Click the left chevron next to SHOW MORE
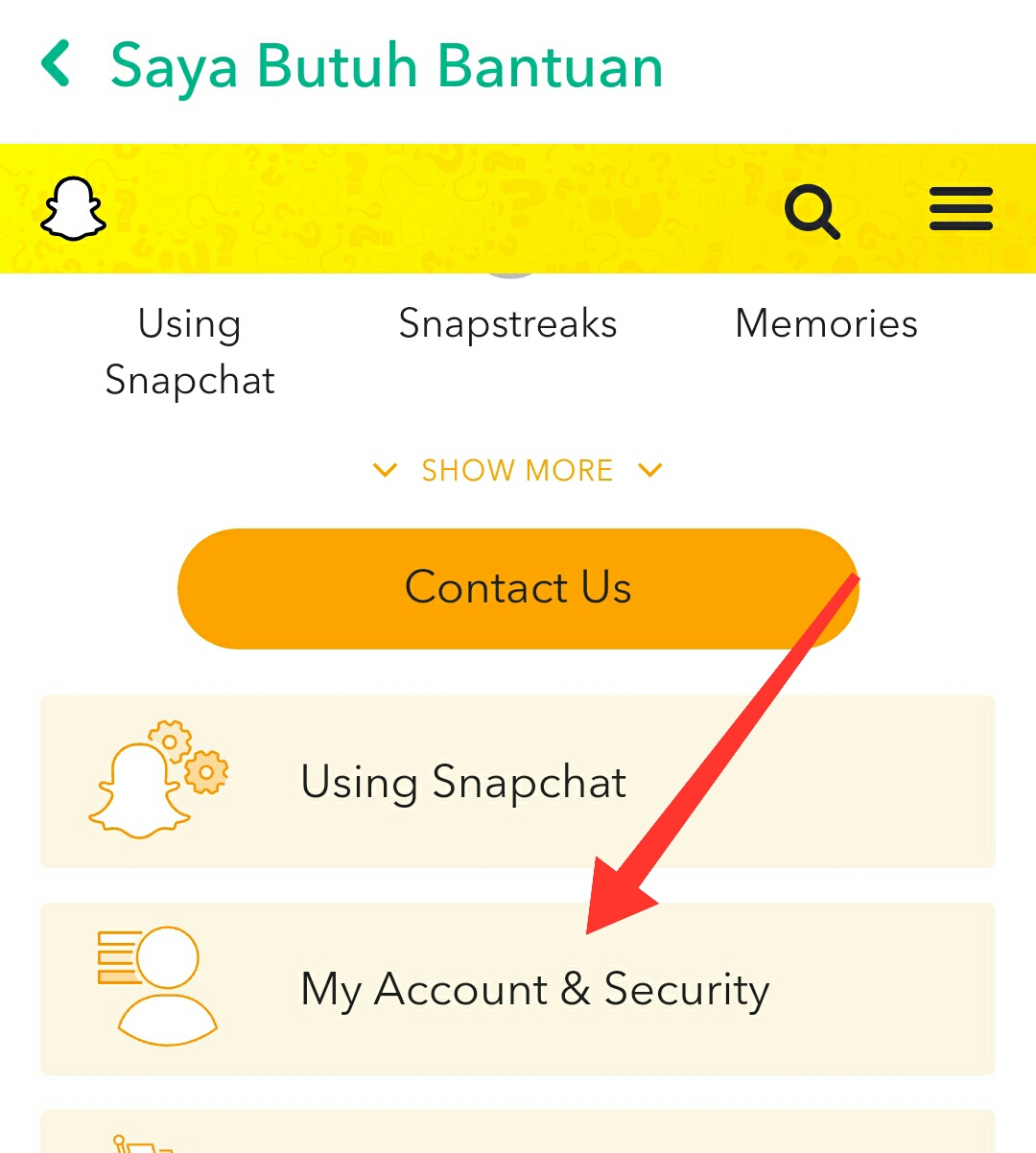Screen dimensions: 1036x1153 [386, 470]
